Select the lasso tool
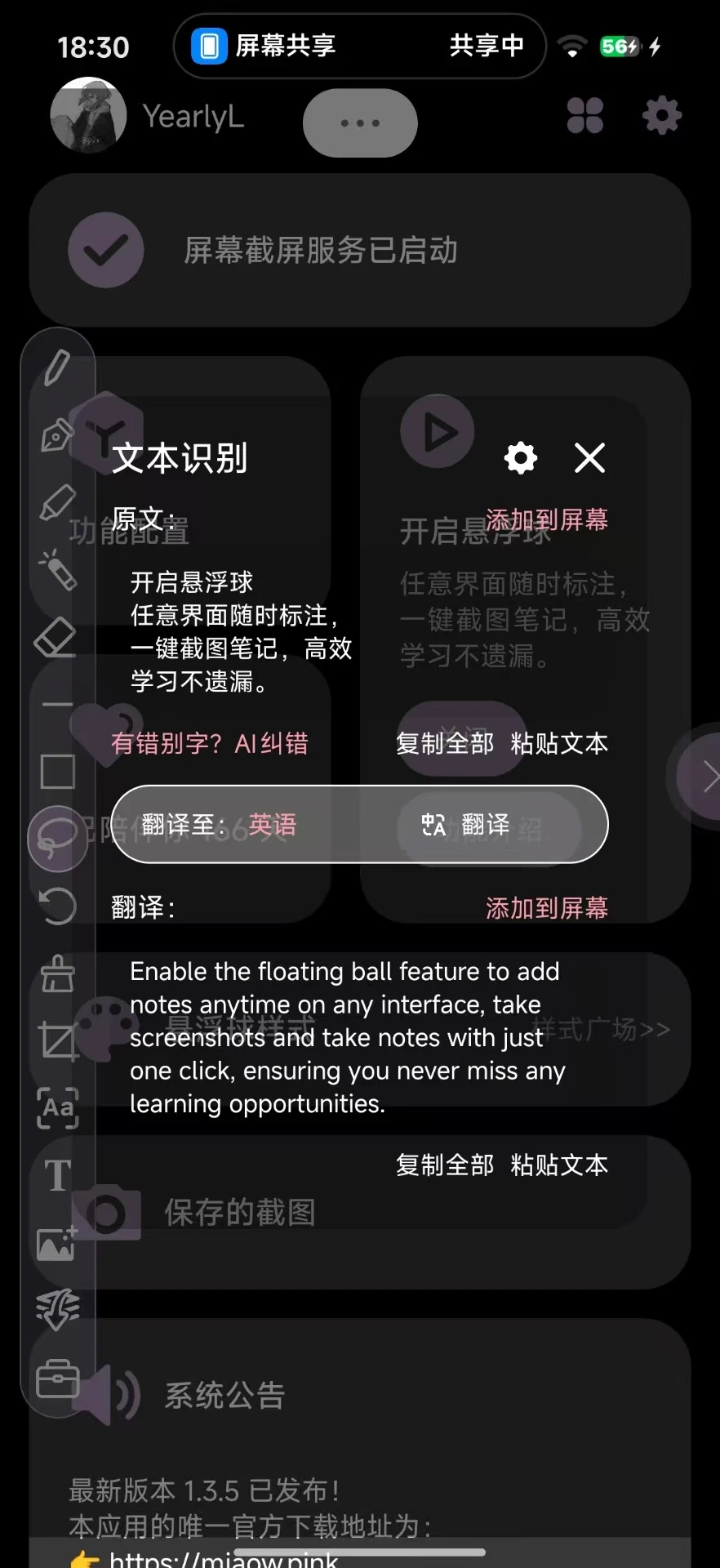The width and height of the screenshot is (720, 1568). (x=56, y=839)
